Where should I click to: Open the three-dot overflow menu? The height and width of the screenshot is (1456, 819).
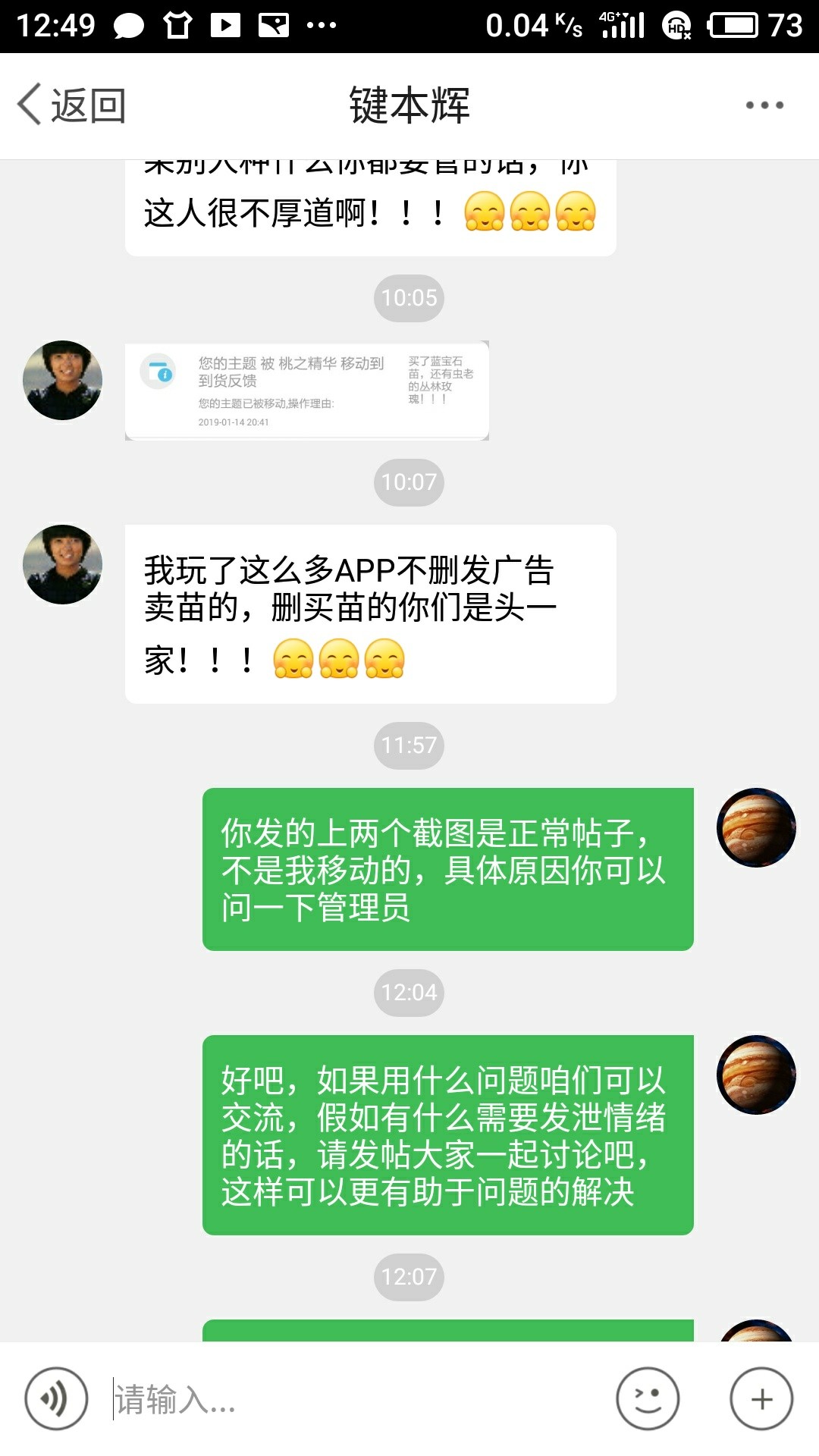pos(764,105)
